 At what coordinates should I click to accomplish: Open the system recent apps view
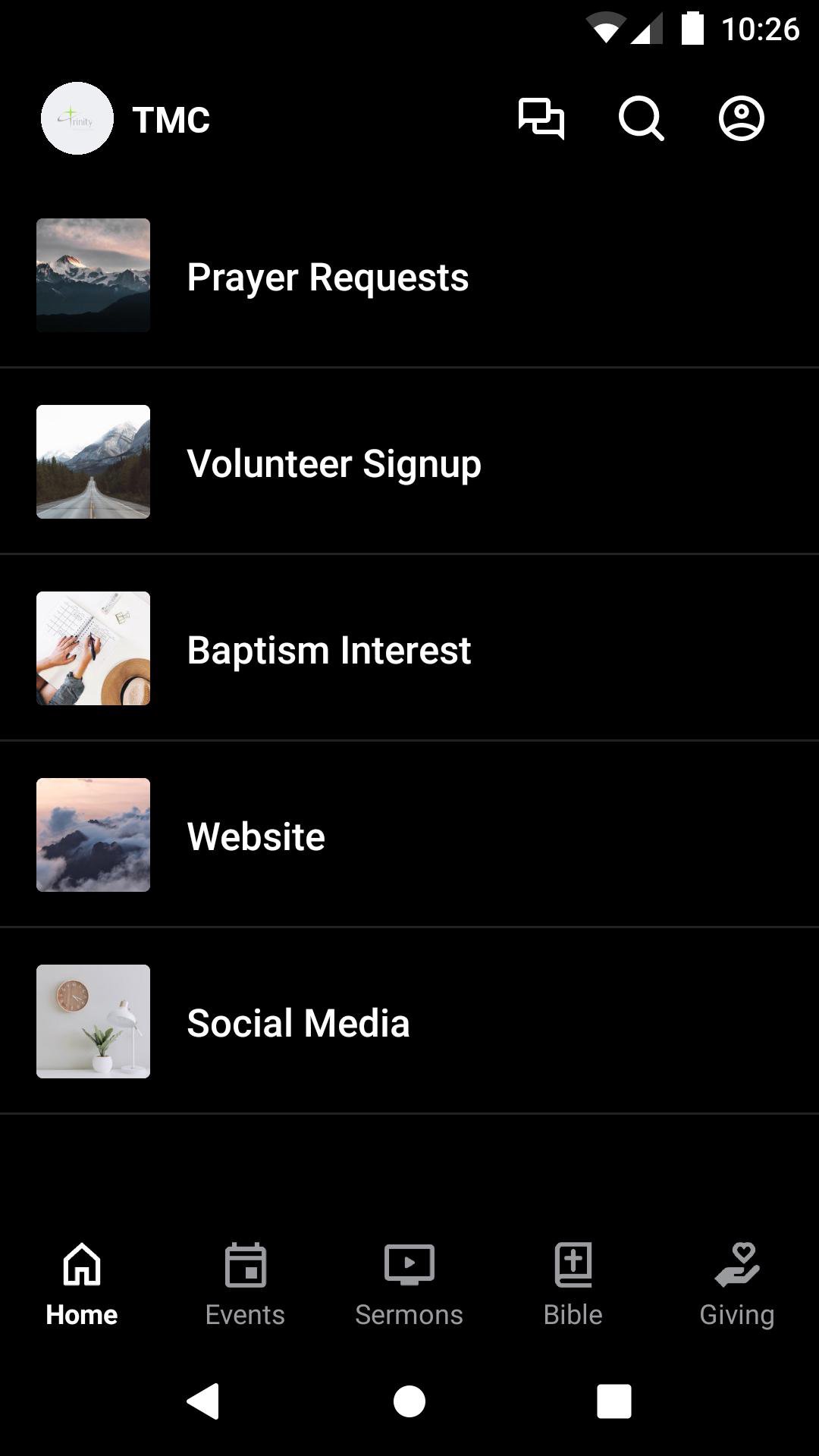click(613, 1401)
